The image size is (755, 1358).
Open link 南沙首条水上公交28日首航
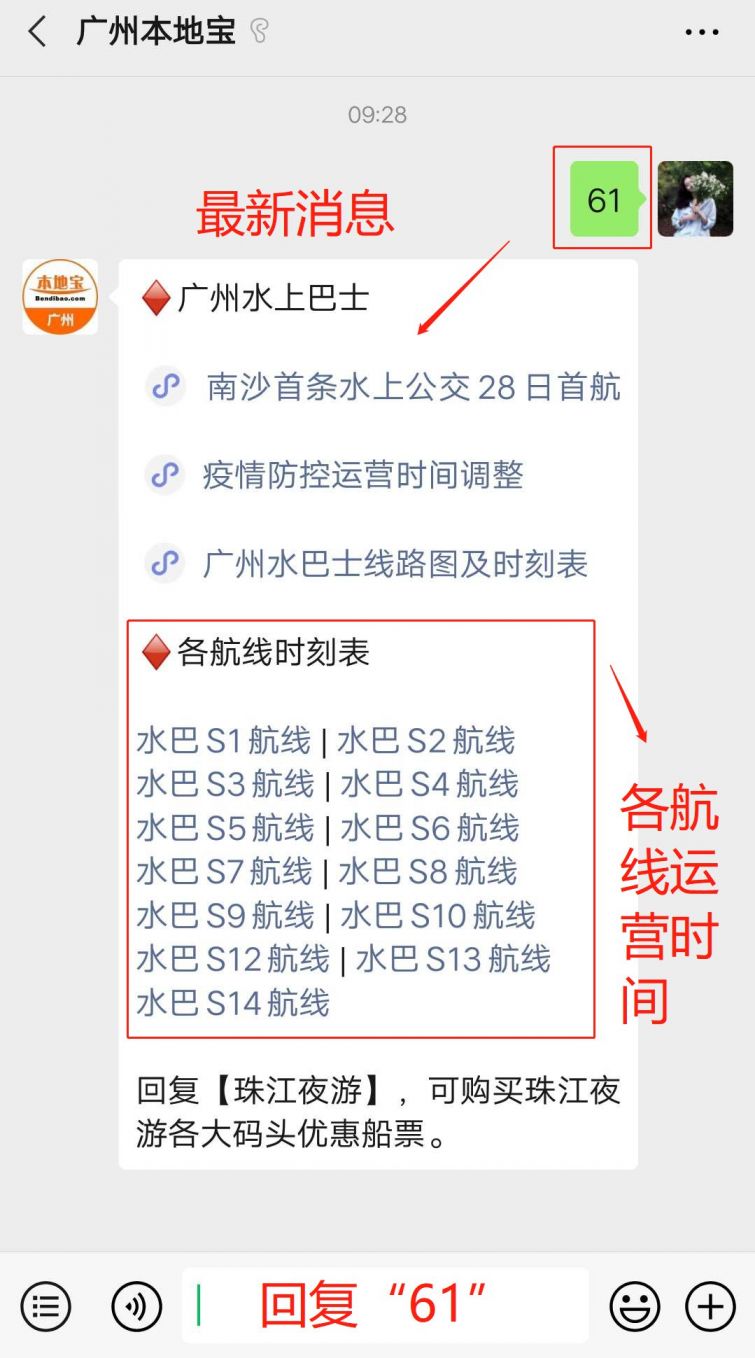click(413, 386)
